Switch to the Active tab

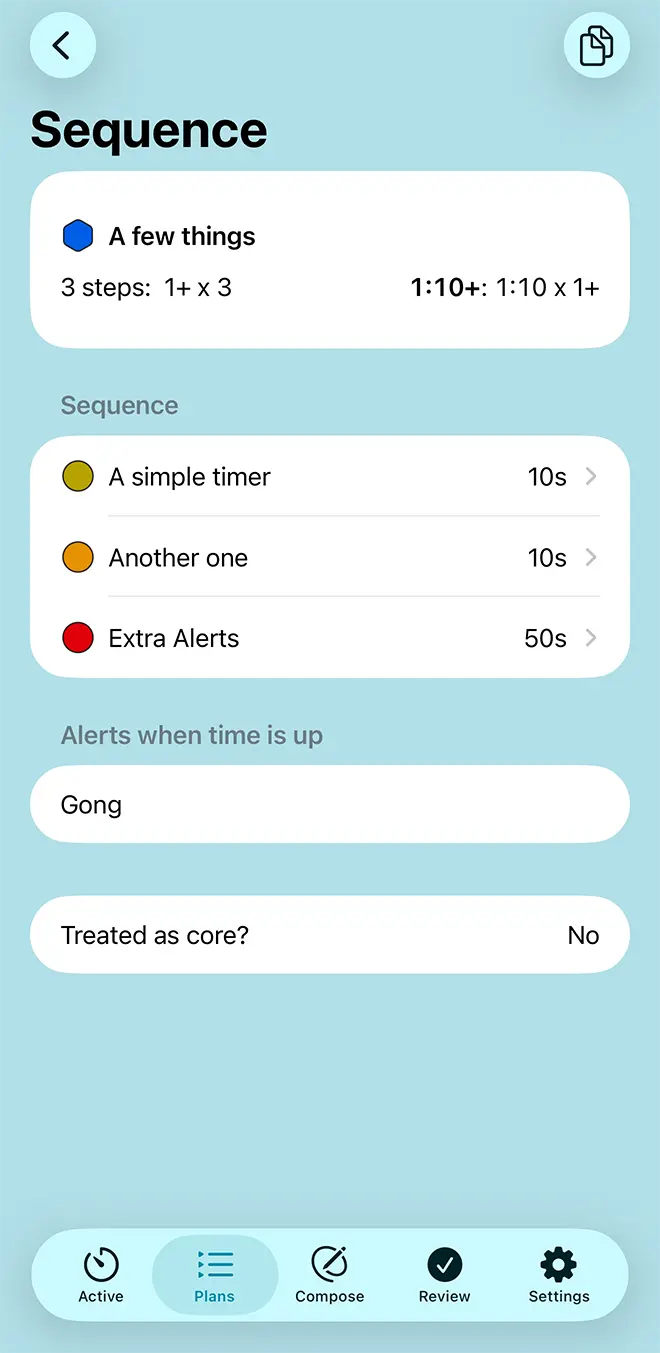click(101, 1275)
